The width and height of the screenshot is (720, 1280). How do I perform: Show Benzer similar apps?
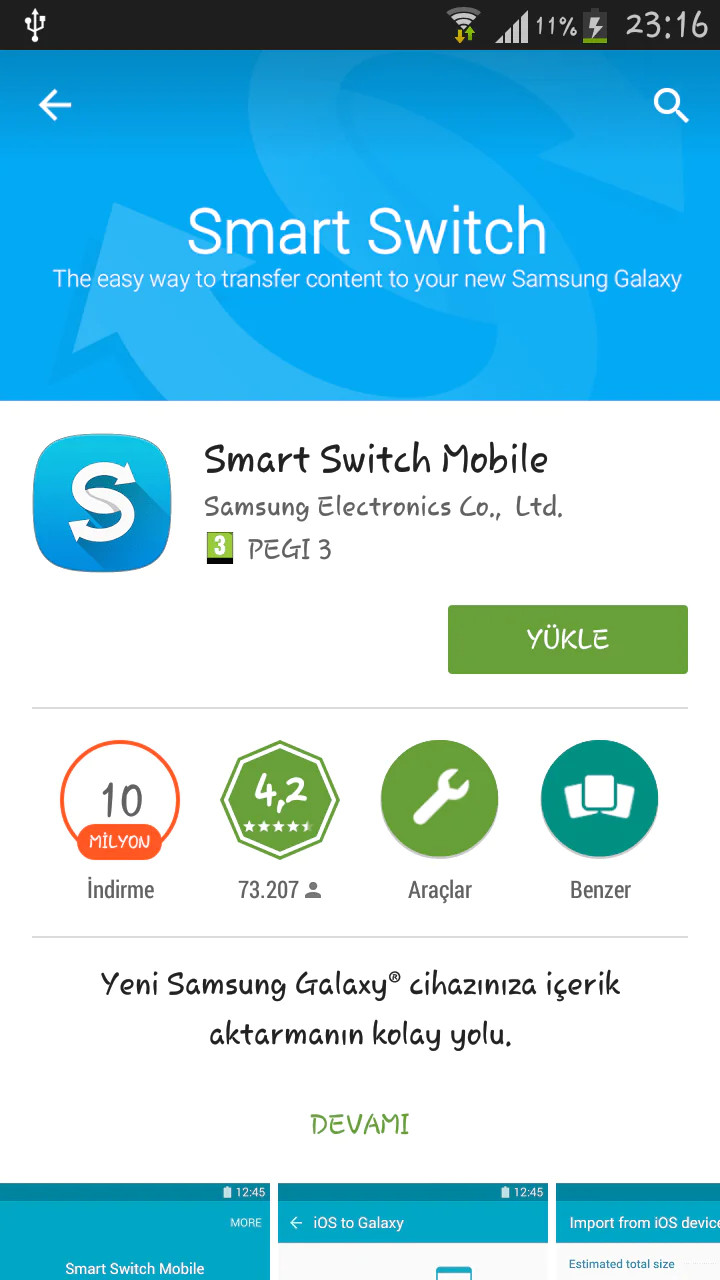point(600,800)
